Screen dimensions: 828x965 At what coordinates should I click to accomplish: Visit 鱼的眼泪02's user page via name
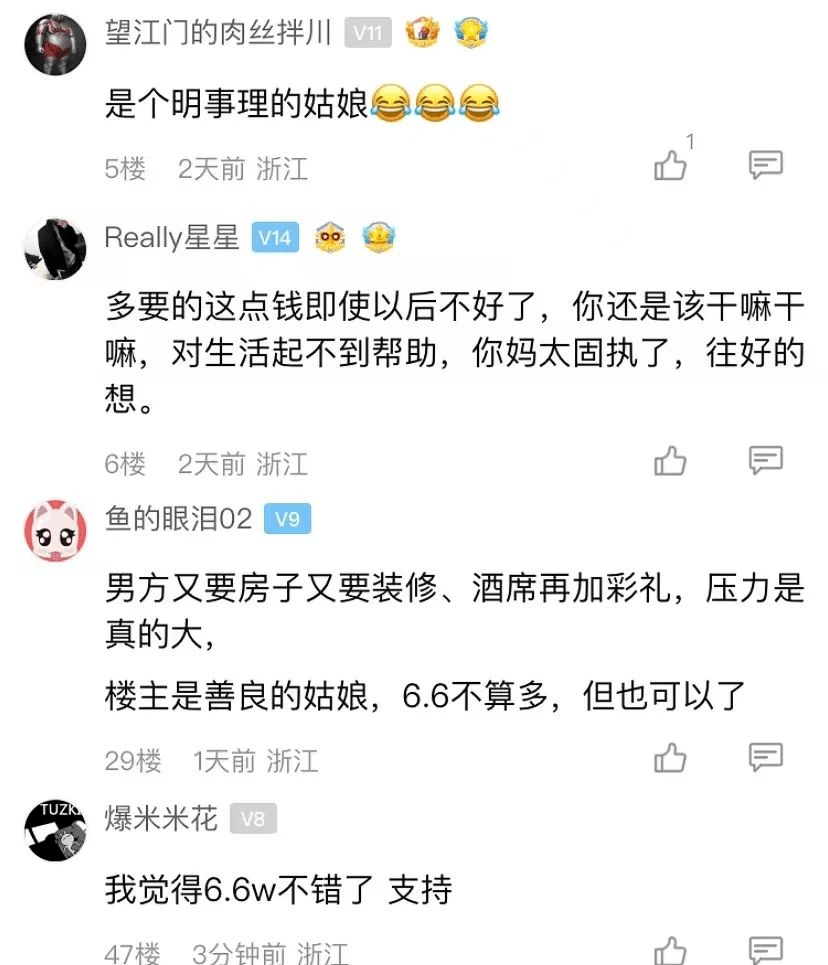(x=178, y=519)
